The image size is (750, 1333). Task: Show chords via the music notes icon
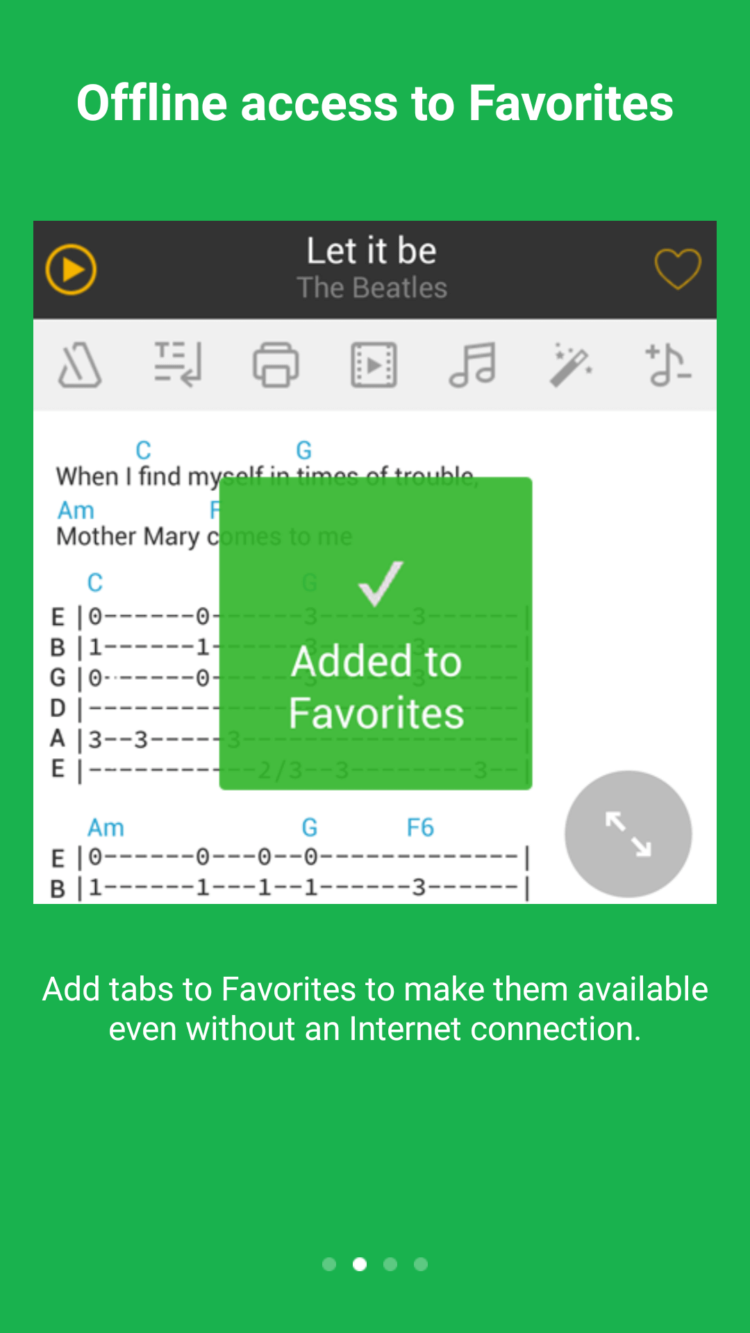pos(472,365)
